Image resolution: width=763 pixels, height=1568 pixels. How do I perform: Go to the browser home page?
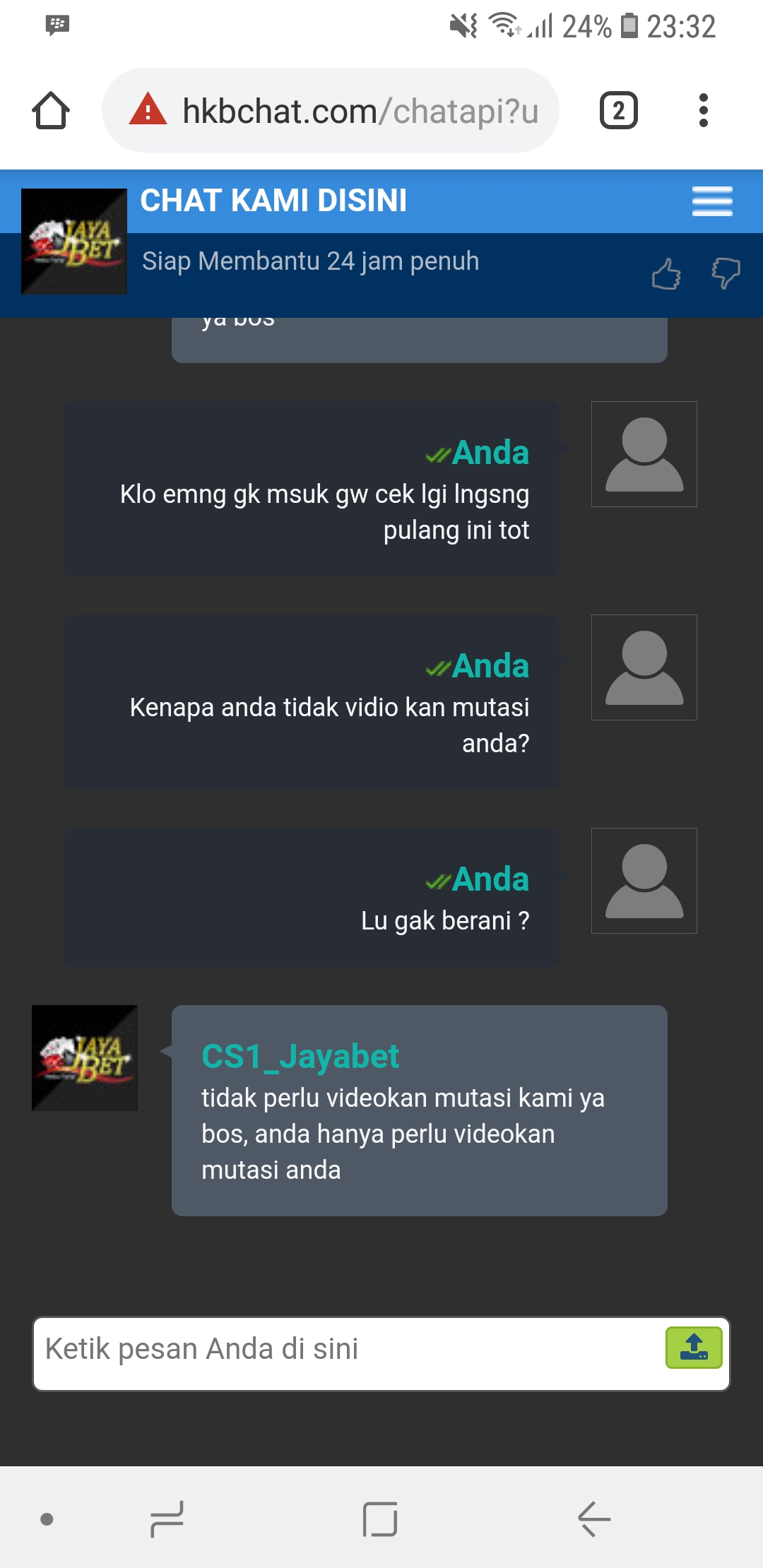[x=51, y=111]
